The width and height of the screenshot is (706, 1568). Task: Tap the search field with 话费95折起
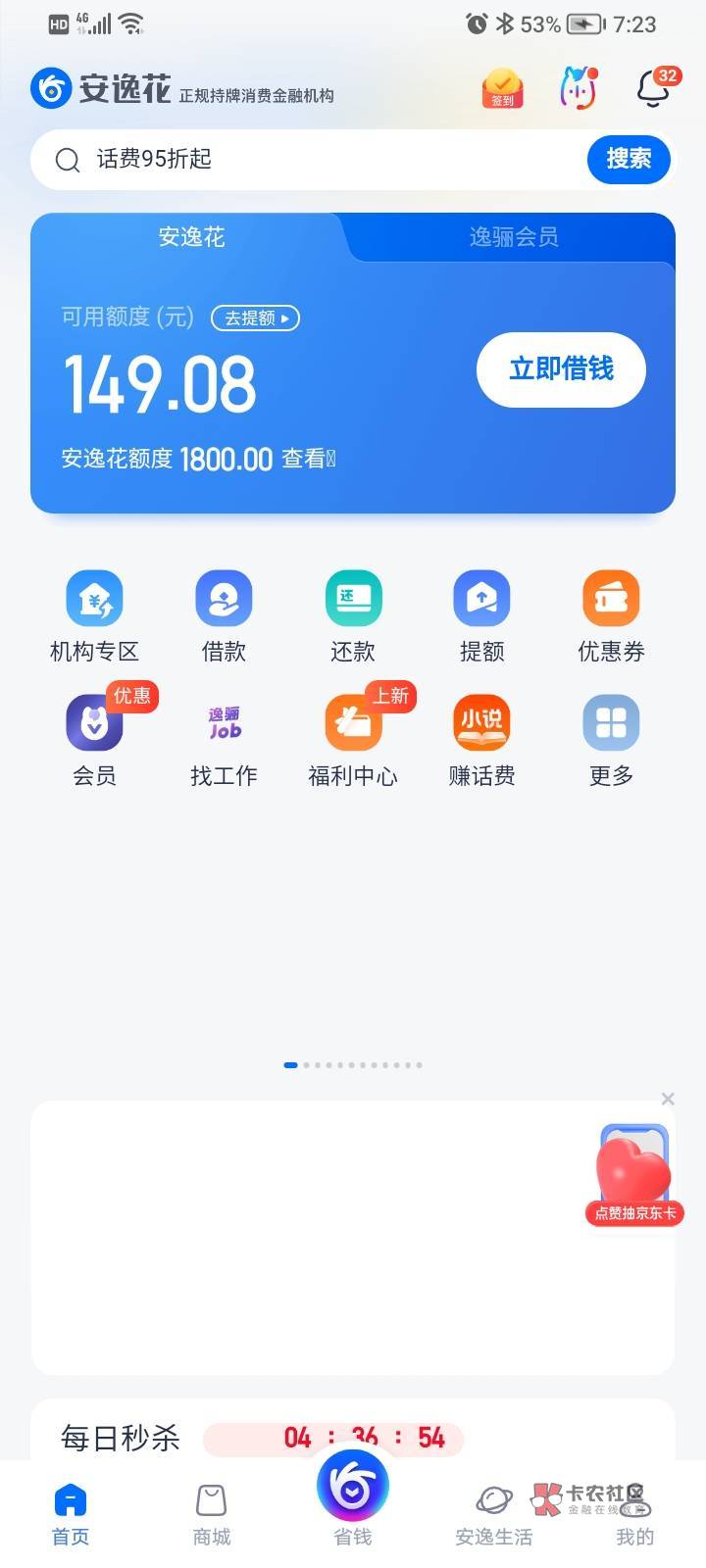(314, 159)
